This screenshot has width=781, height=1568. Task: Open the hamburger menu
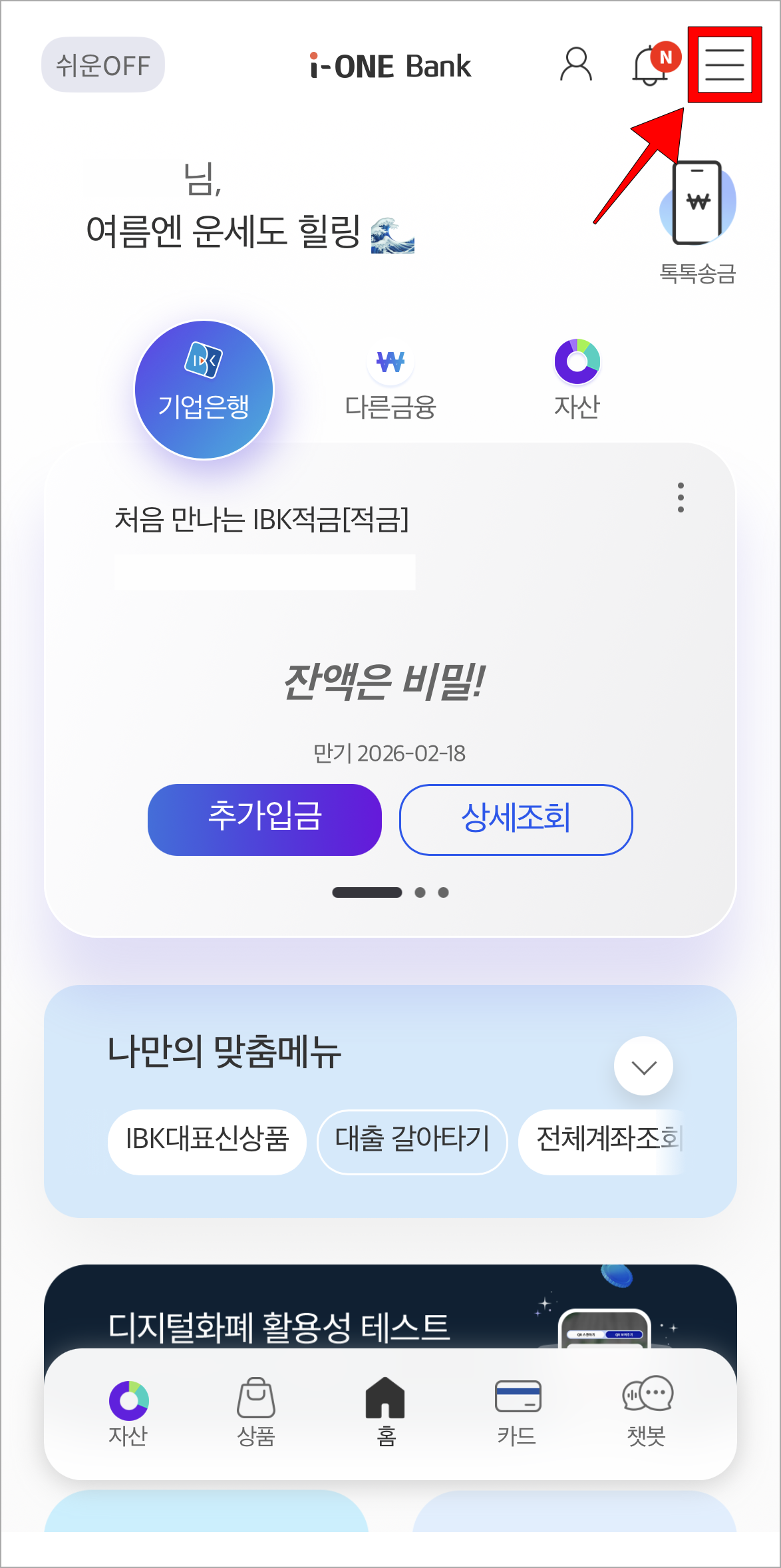(x=724, y=65)
